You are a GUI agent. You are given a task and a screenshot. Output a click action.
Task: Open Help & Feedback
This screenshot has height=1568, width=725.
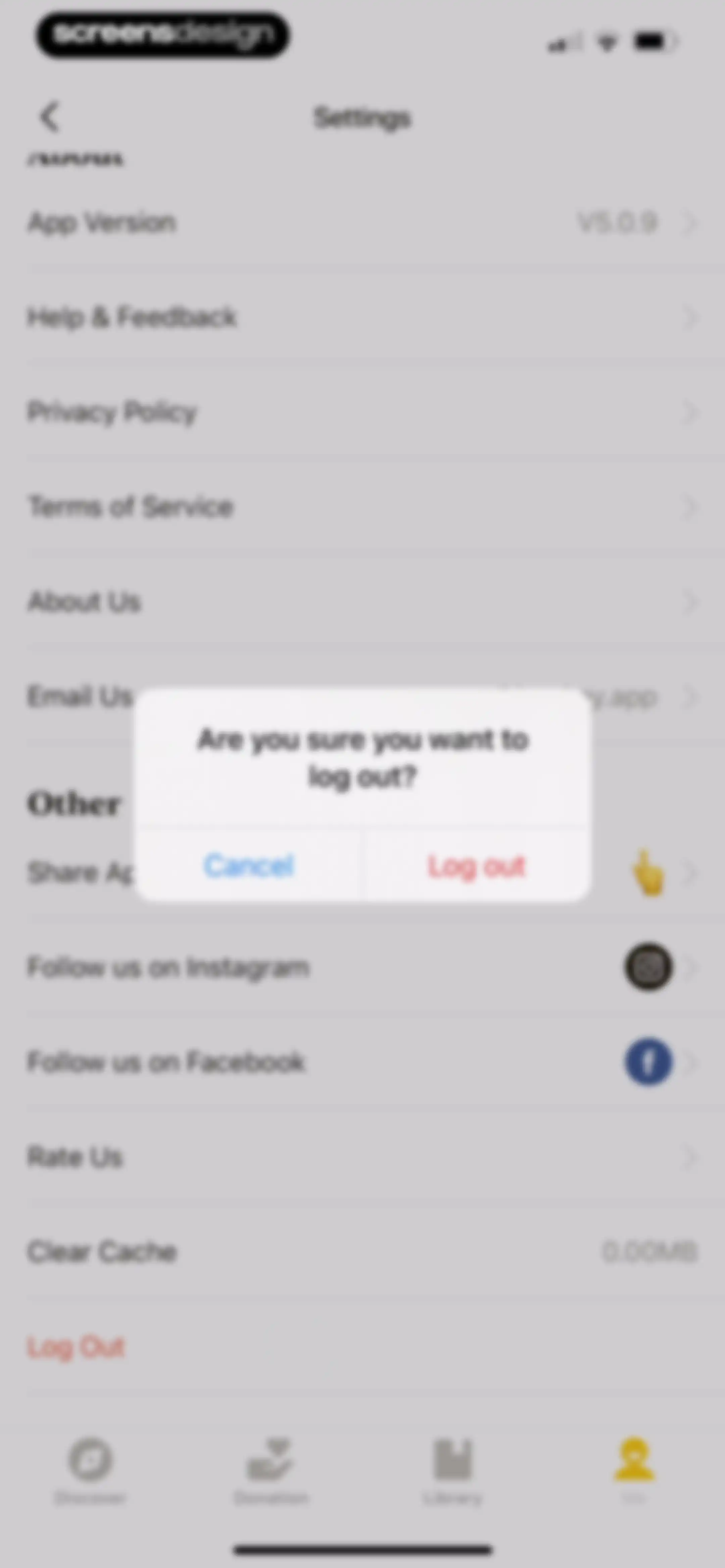click(x=362, y=317)
